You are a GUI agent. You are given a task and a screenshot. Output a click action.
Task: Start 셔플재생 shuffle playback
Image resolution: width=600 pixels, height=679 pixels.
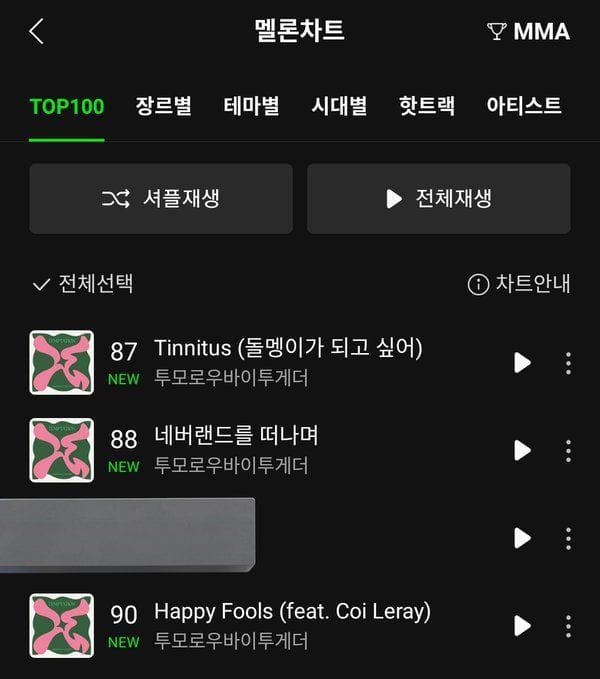[161, 198]
